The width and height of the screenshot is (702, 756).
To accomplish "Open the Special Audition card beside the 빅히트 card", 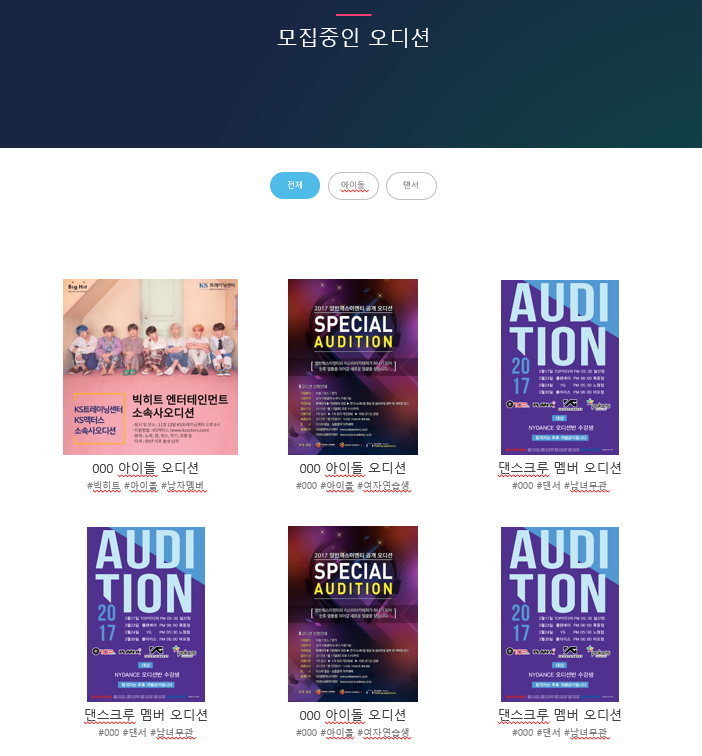I will 352,367.
